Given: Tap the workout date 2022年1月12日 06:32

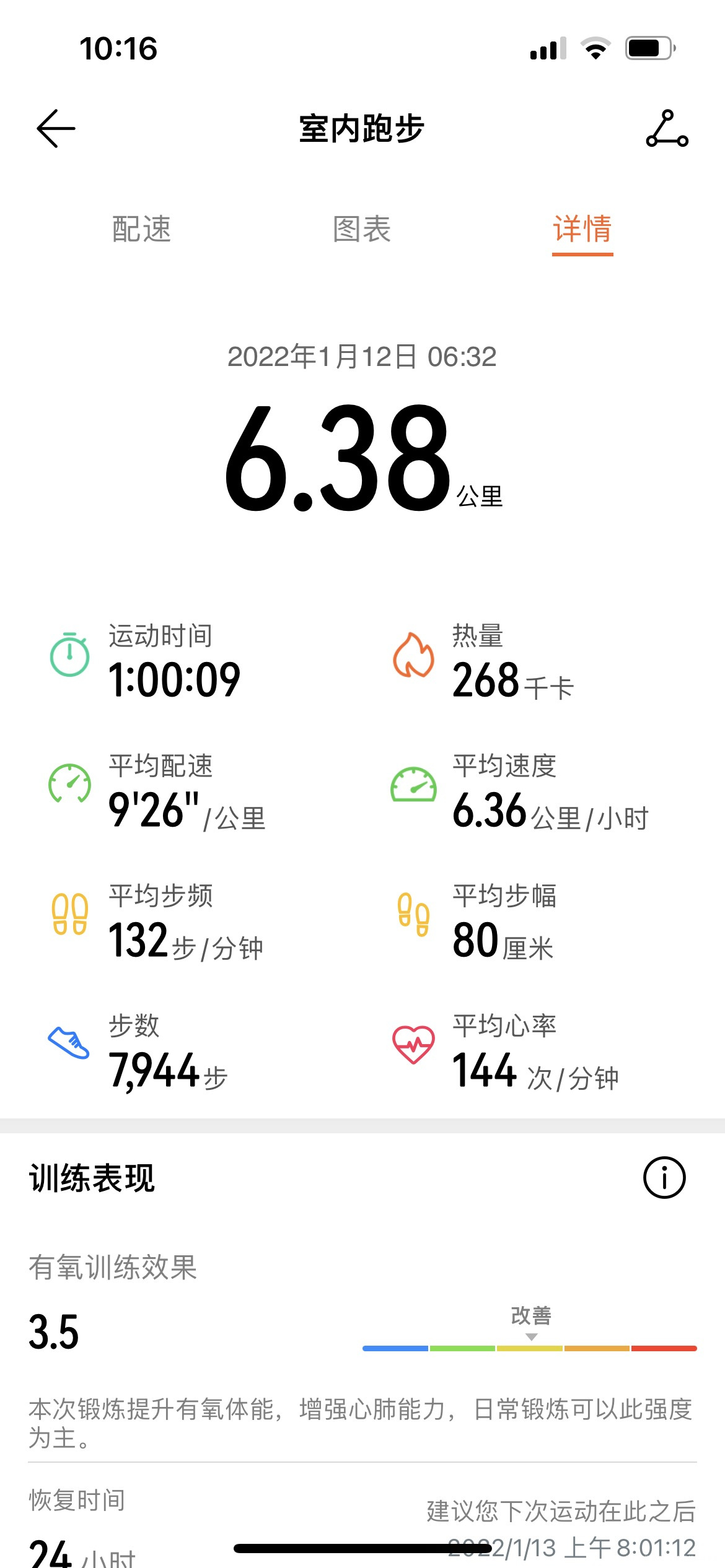Looking at the screenshot, I should [x=362, y=357].
